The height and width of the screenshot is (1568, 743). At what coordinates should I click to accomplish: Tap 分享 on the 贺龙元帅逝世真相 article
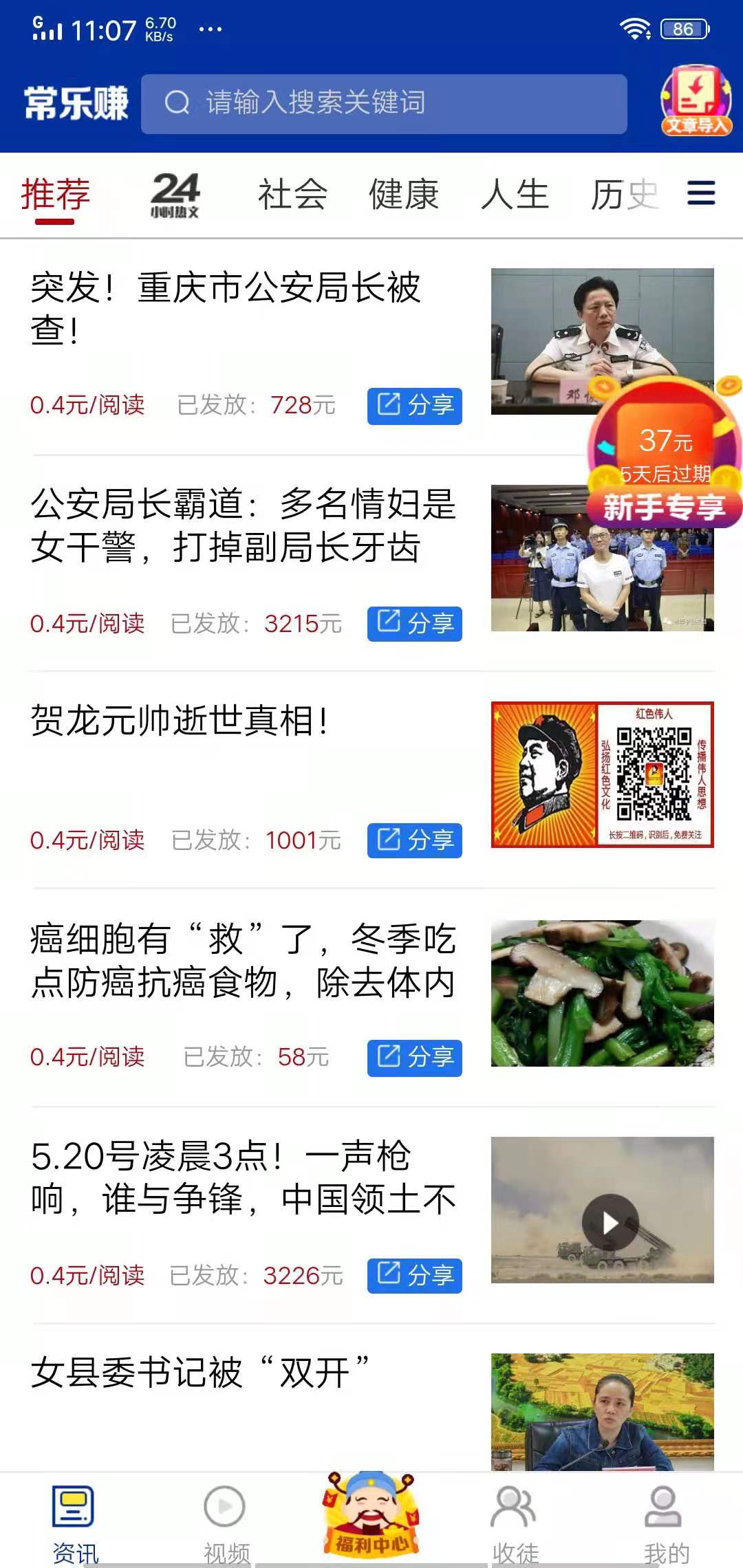413,840
